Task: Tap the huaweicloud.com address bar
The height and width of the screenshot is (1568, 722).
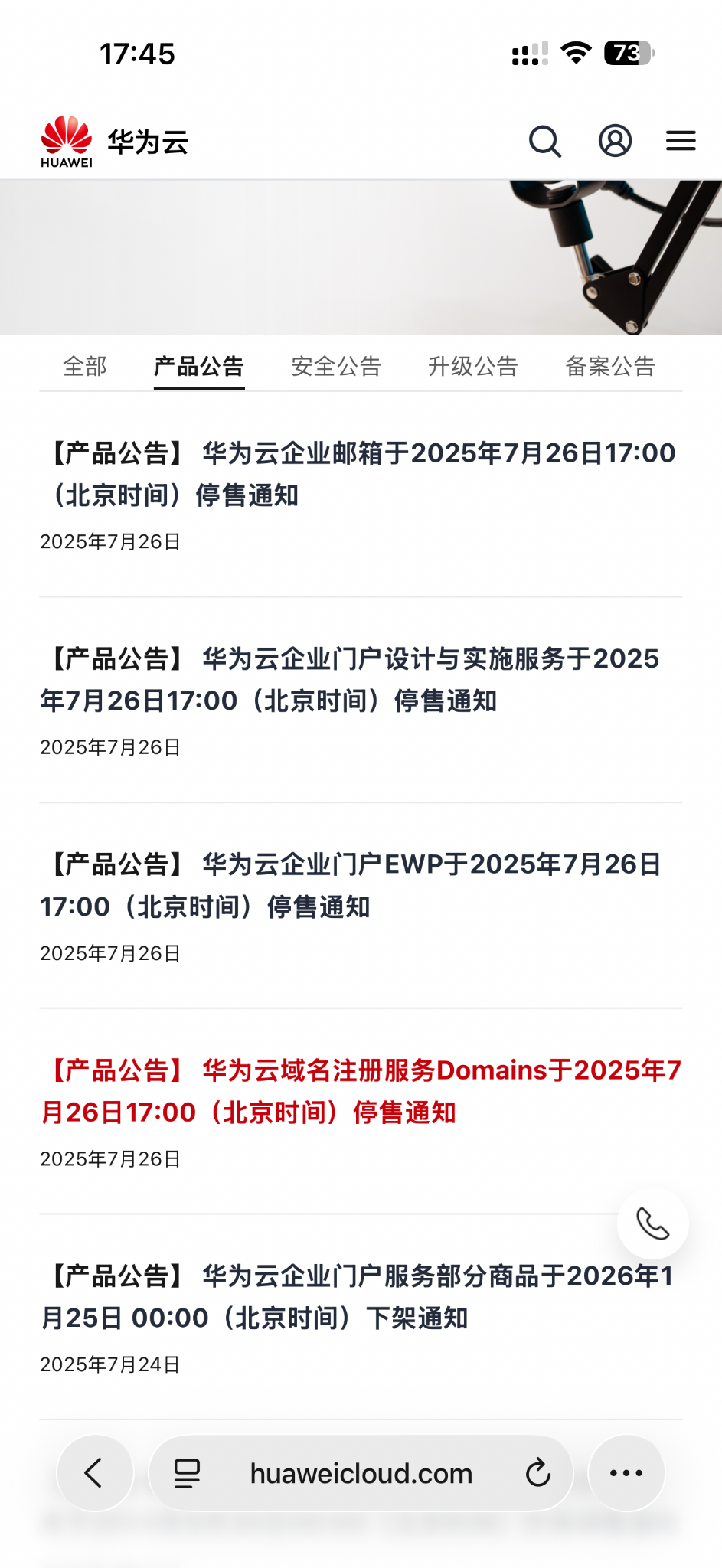Action: coord(361,1473)
